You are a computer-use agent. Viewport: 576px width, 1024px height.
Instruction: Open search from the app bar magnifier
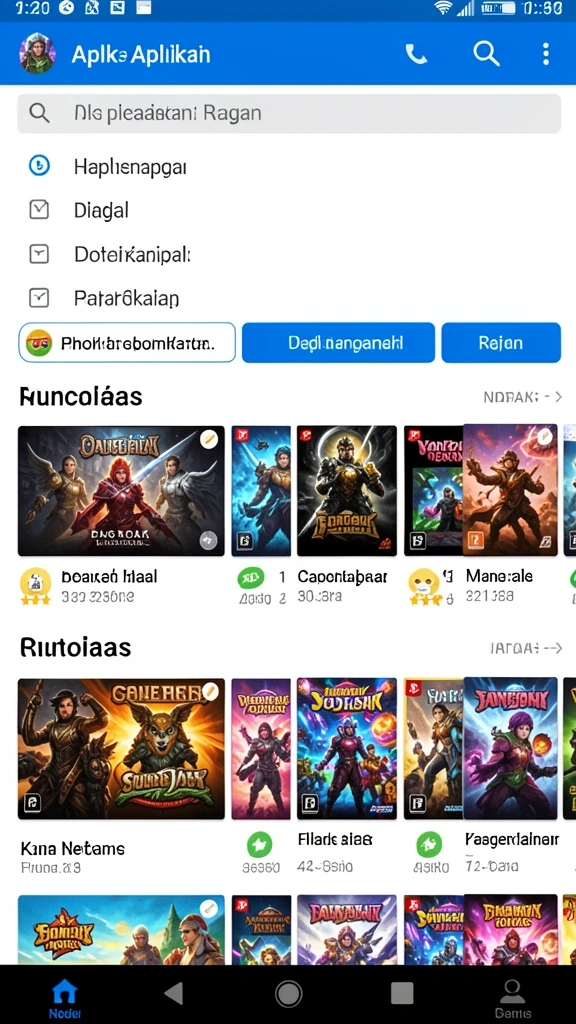pyautogui.click(x=486, y=54)
